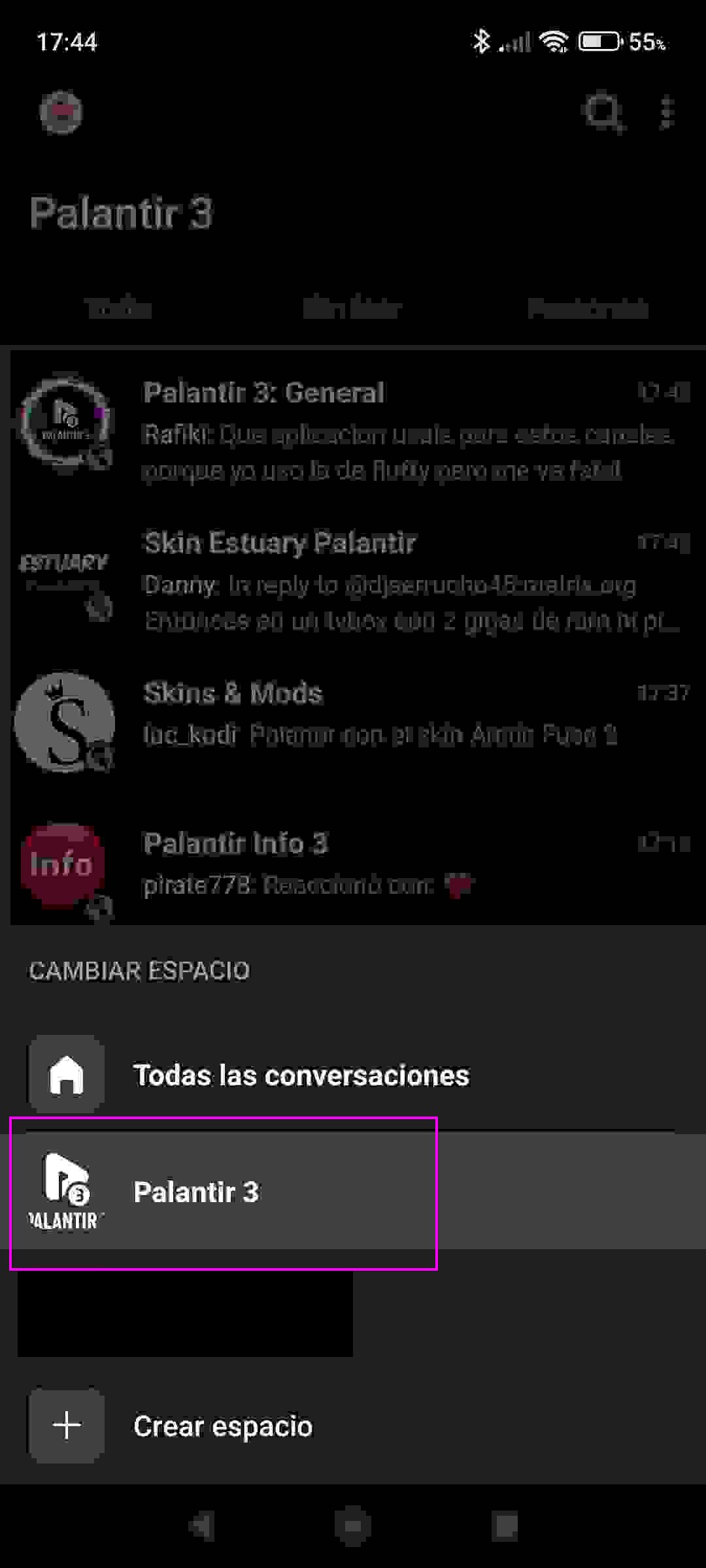Tap Crear espacio to create a space
706x1568 pixels.
222,1426
